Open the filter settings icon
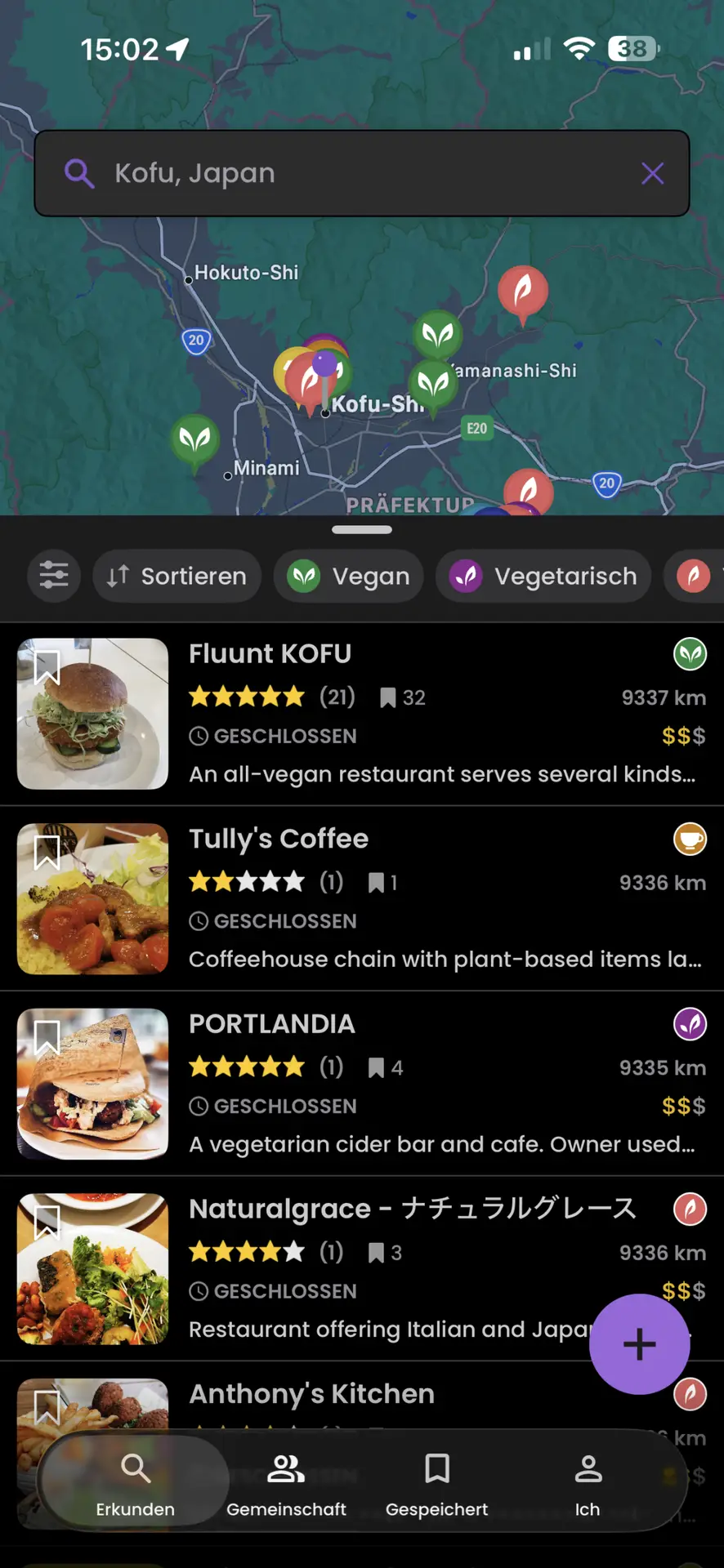Image resolution: width=724 pixels, height=1568 pixels. coord(54,576)
